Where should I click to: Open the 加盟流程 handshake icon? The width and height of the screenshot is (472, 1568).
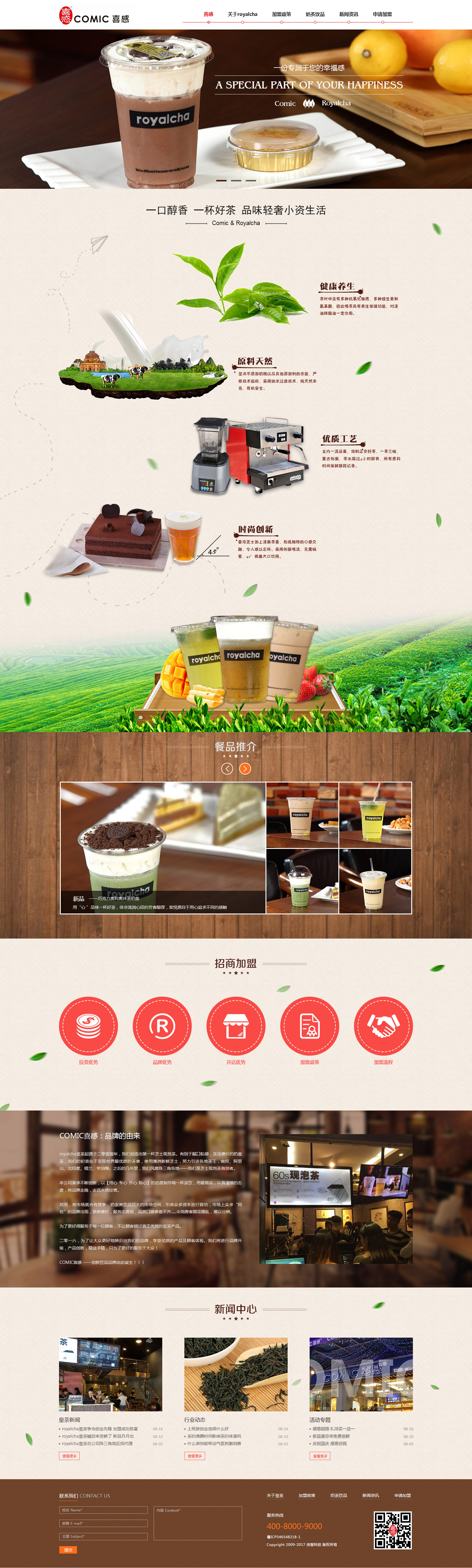pos(383,1026)
